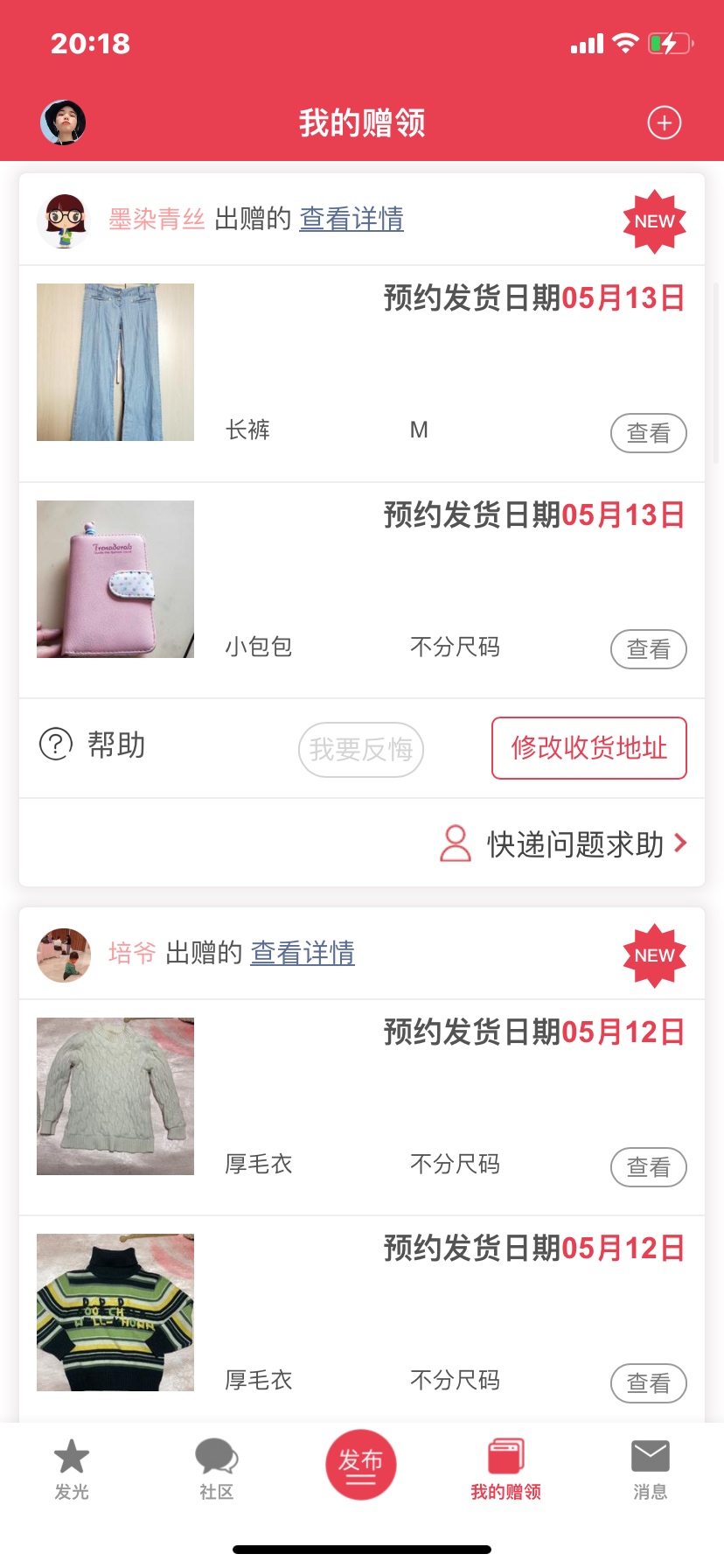Screen dimensions: 724x1568
Task: Open 快递问题求助 for delivery help
Action: point(564,844)
